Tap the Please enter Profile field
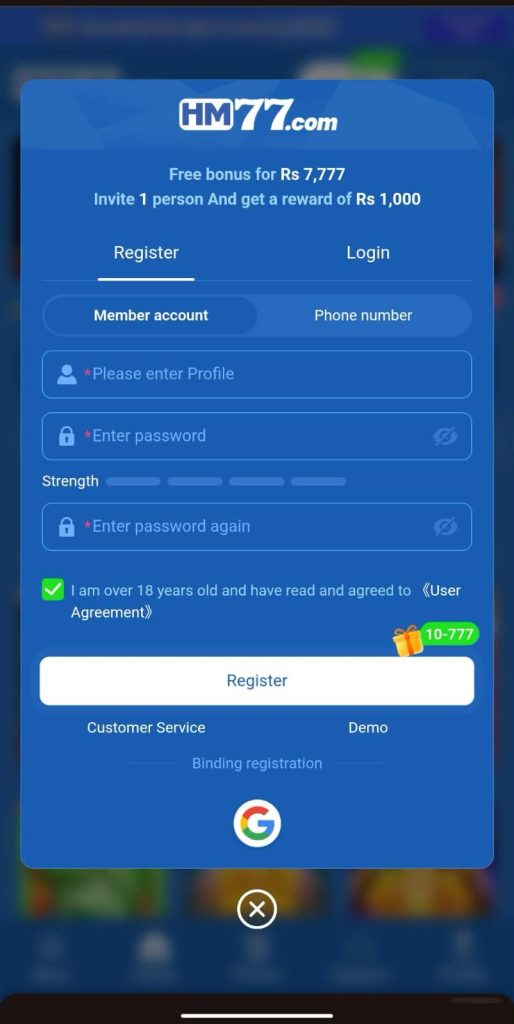The width and height of the screenshot is (514, 1024). (x=257, y=374)
